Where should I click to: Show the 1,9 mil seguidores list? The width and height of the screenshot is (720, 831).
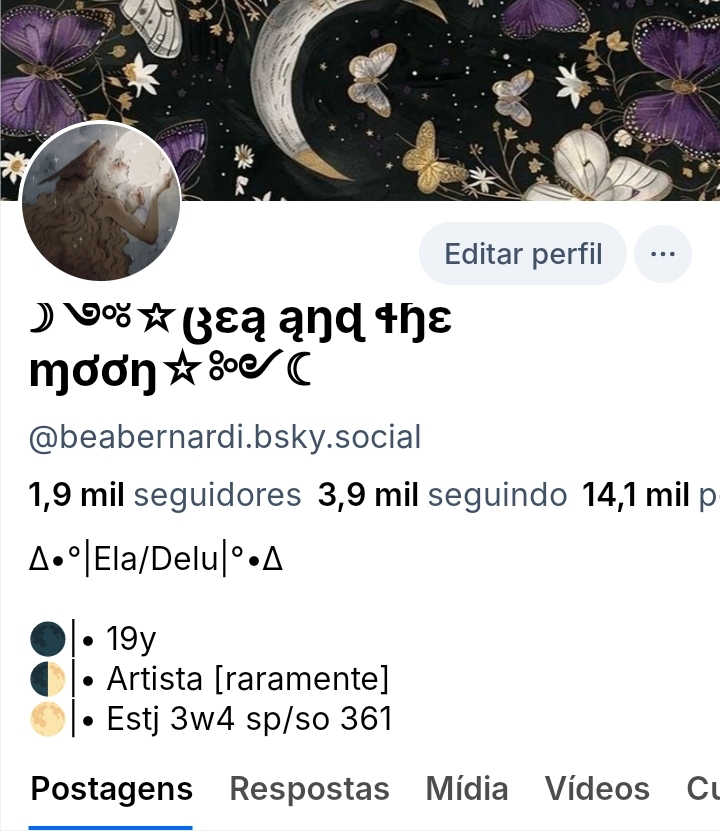166,494
